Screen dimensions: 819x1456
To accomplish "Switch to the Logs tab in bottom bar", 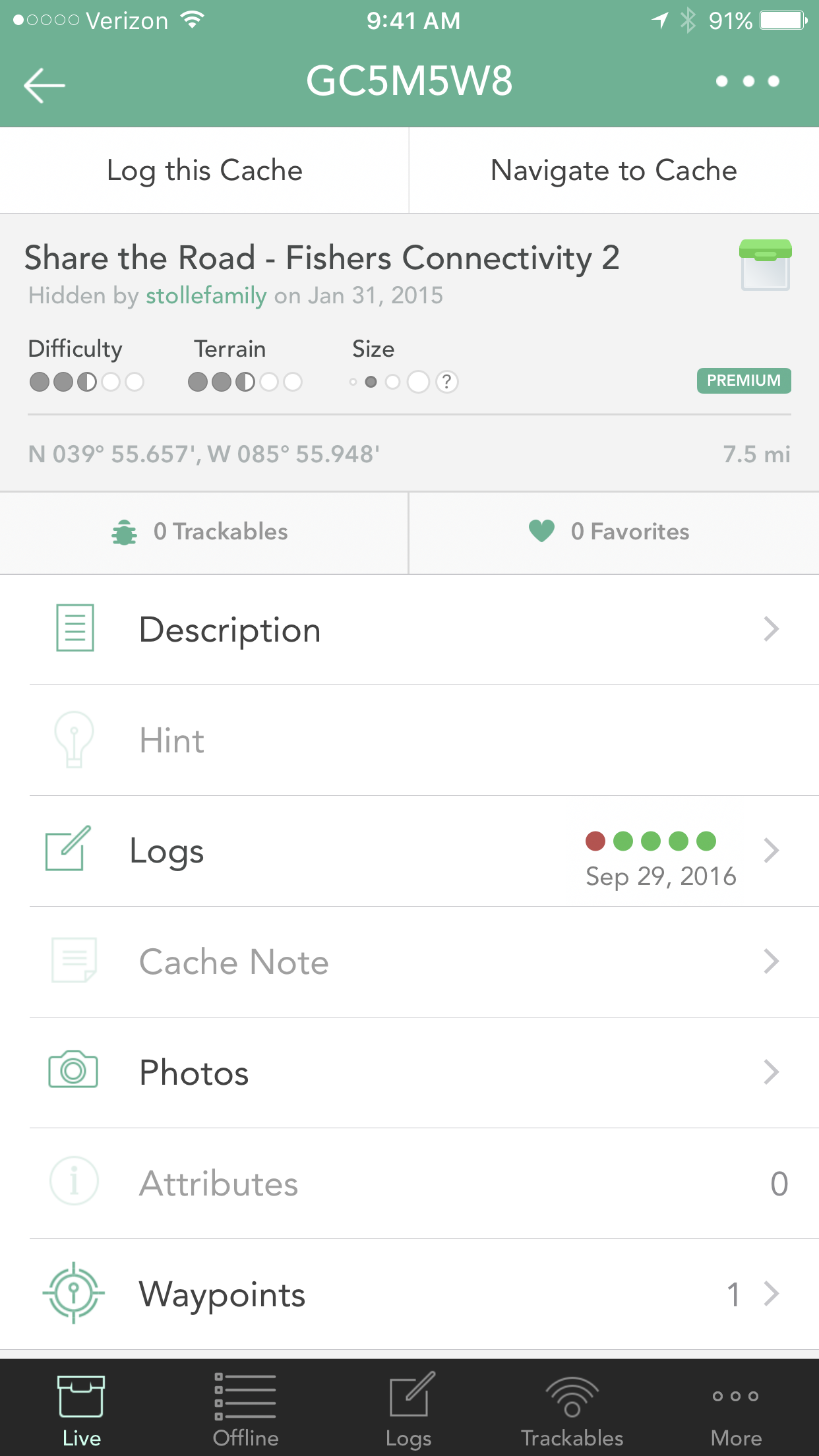I will pyautogui.click(x=409, y=1409).
